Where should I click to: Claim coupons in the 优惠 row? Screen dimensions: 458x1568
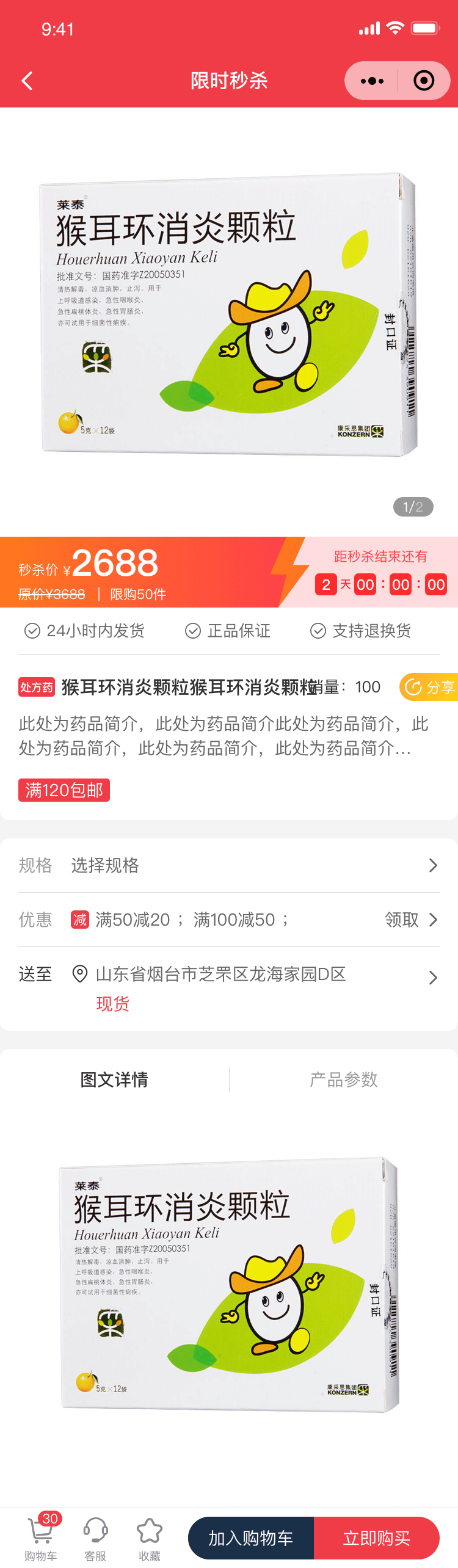tap(411, 920)
